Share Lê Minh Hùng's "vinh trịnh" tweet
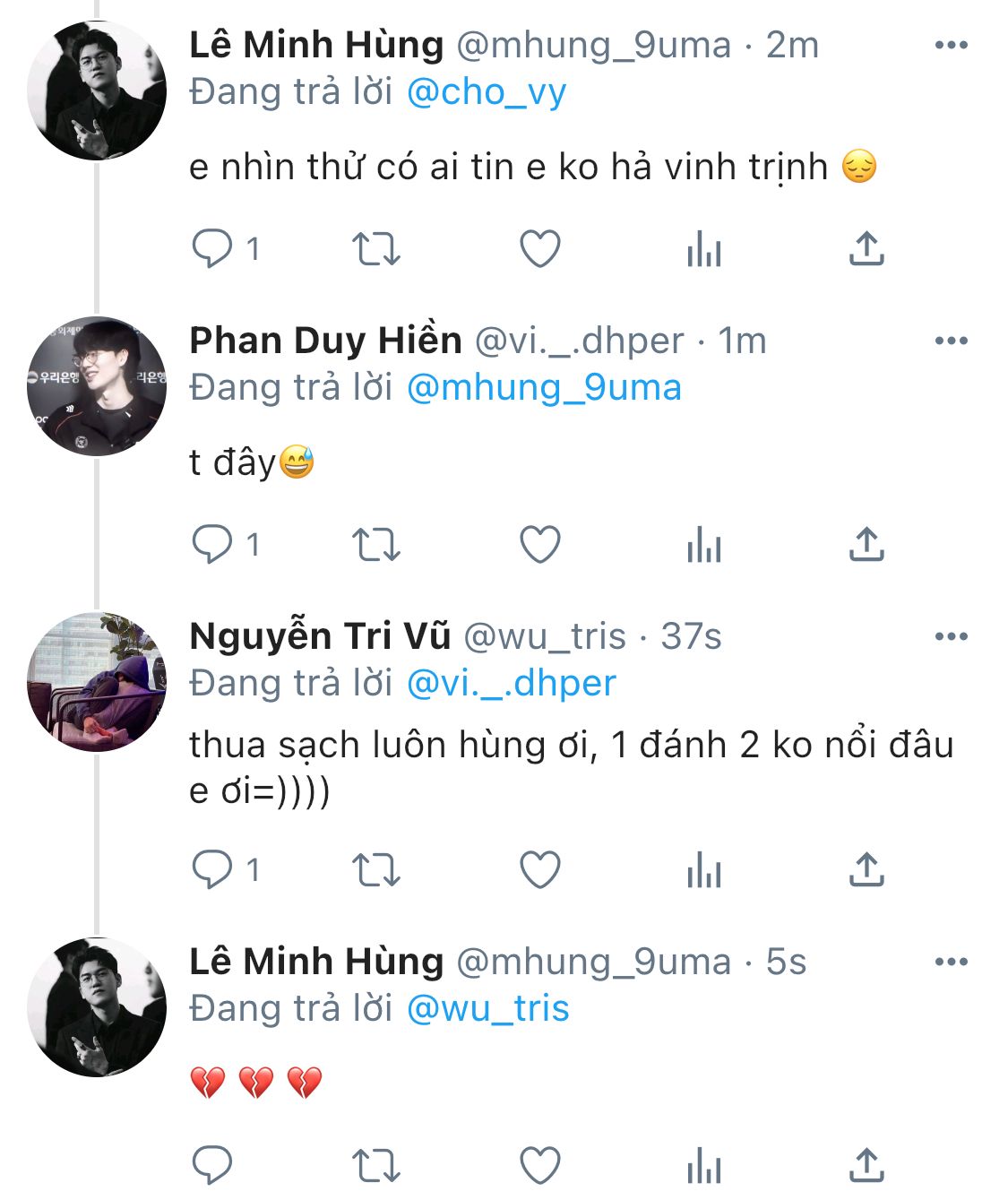Image resolution: width=1008 pixels, height=1200 pixels. click(x=866, y=248)
